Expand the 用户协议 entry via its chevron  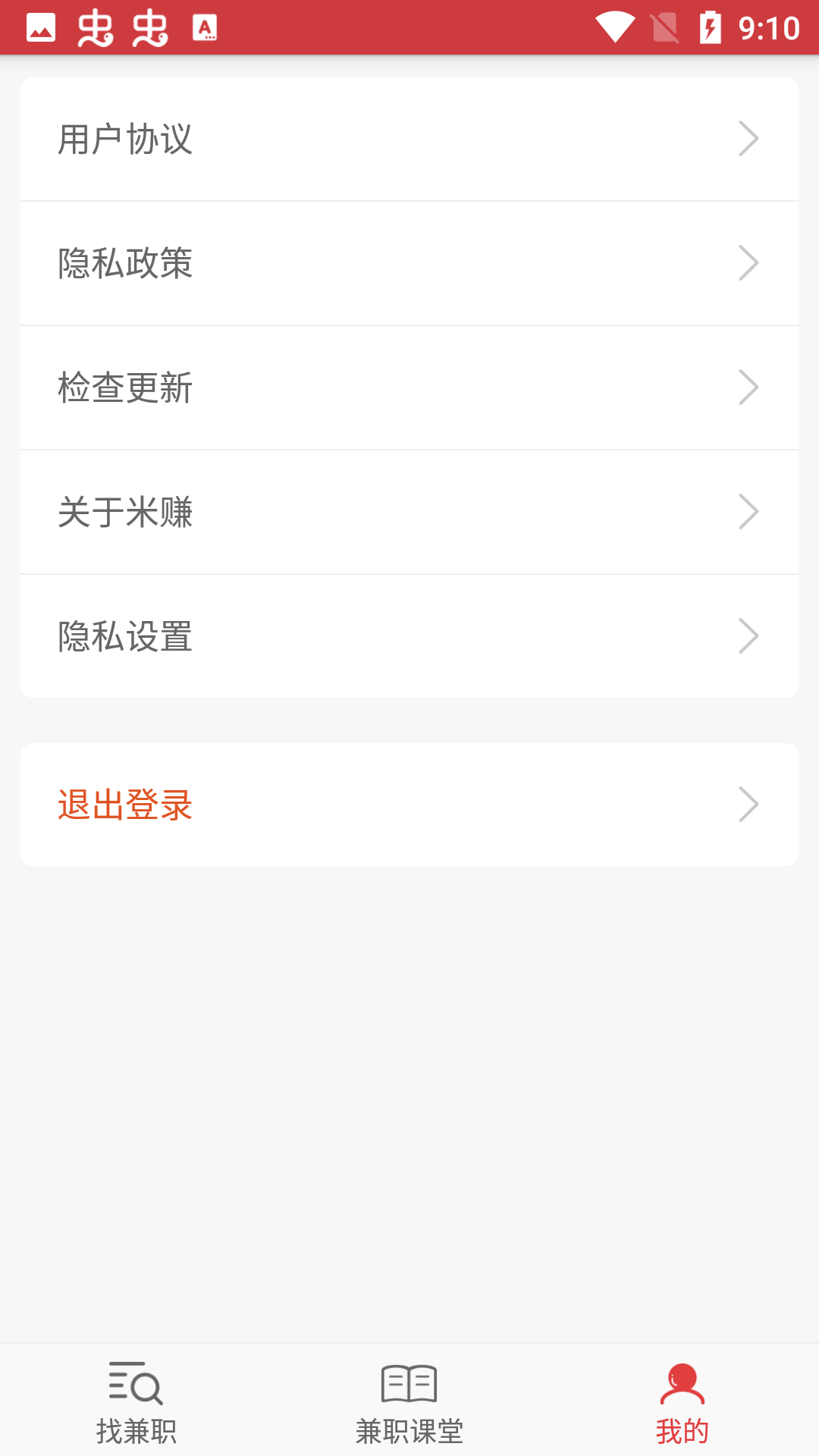(749, 138)
